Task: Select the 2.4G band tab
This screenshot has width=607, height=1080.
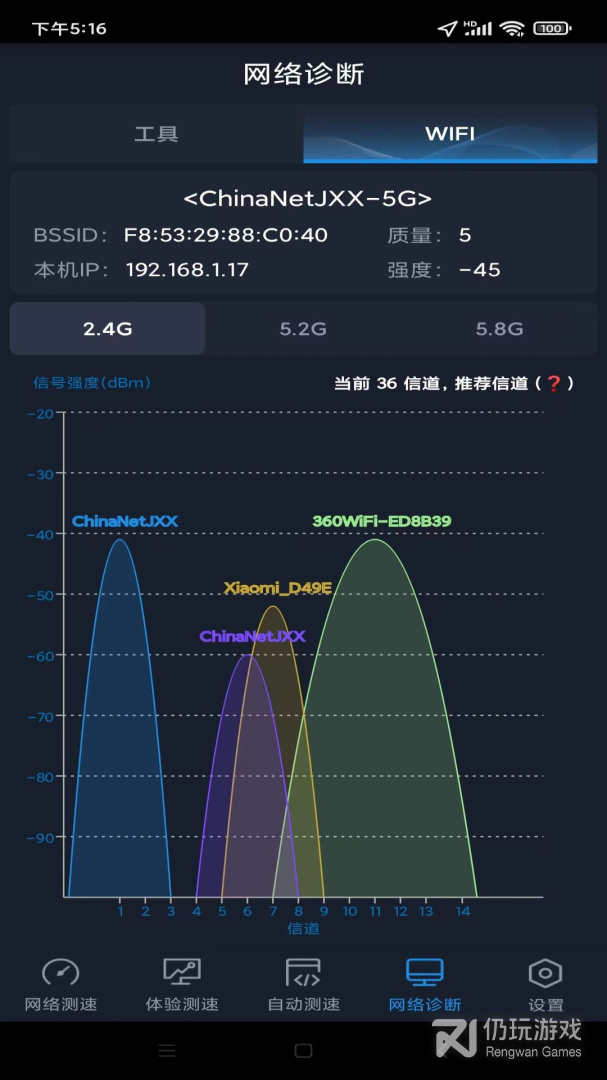Action: [107, 329]
